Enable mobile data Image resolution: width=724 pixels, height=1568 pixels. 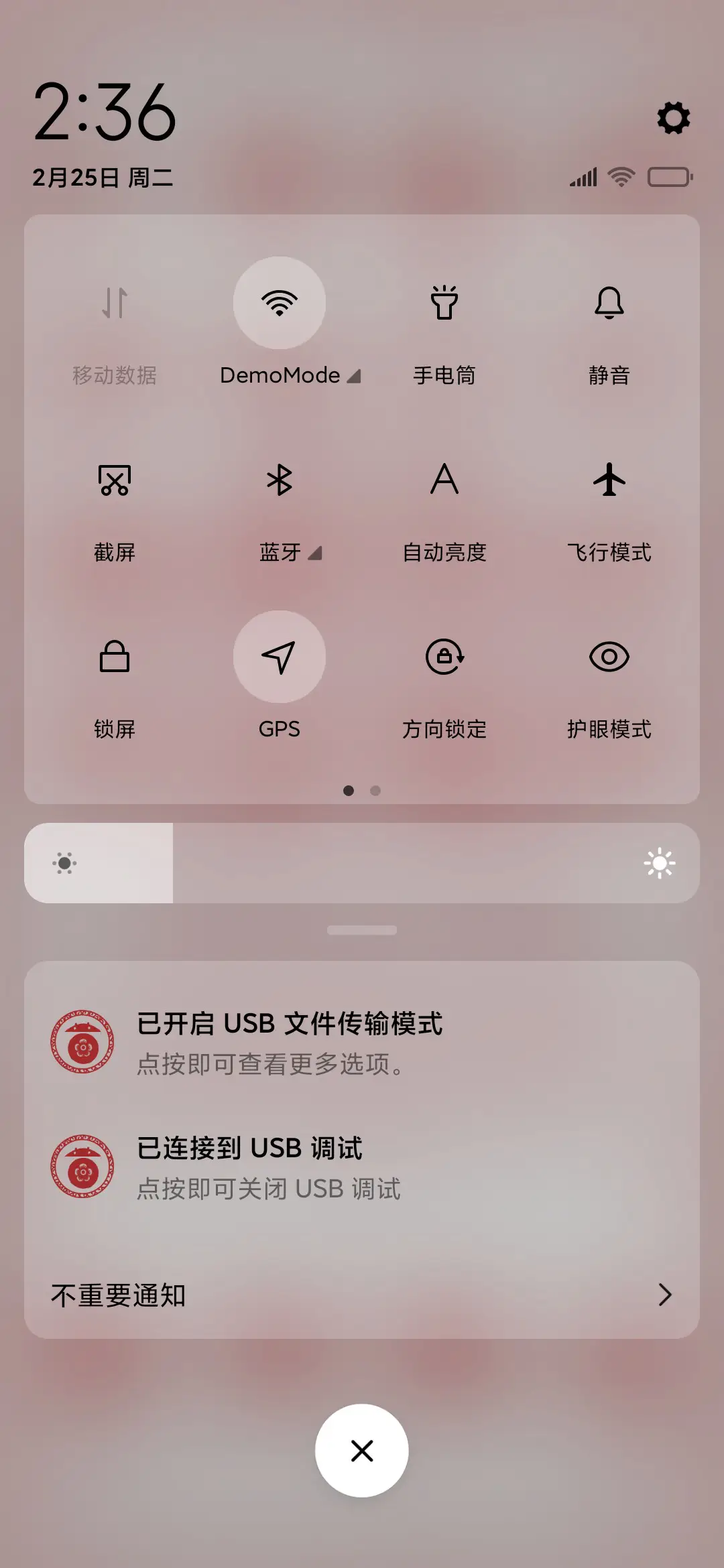[x=115, y=303]
